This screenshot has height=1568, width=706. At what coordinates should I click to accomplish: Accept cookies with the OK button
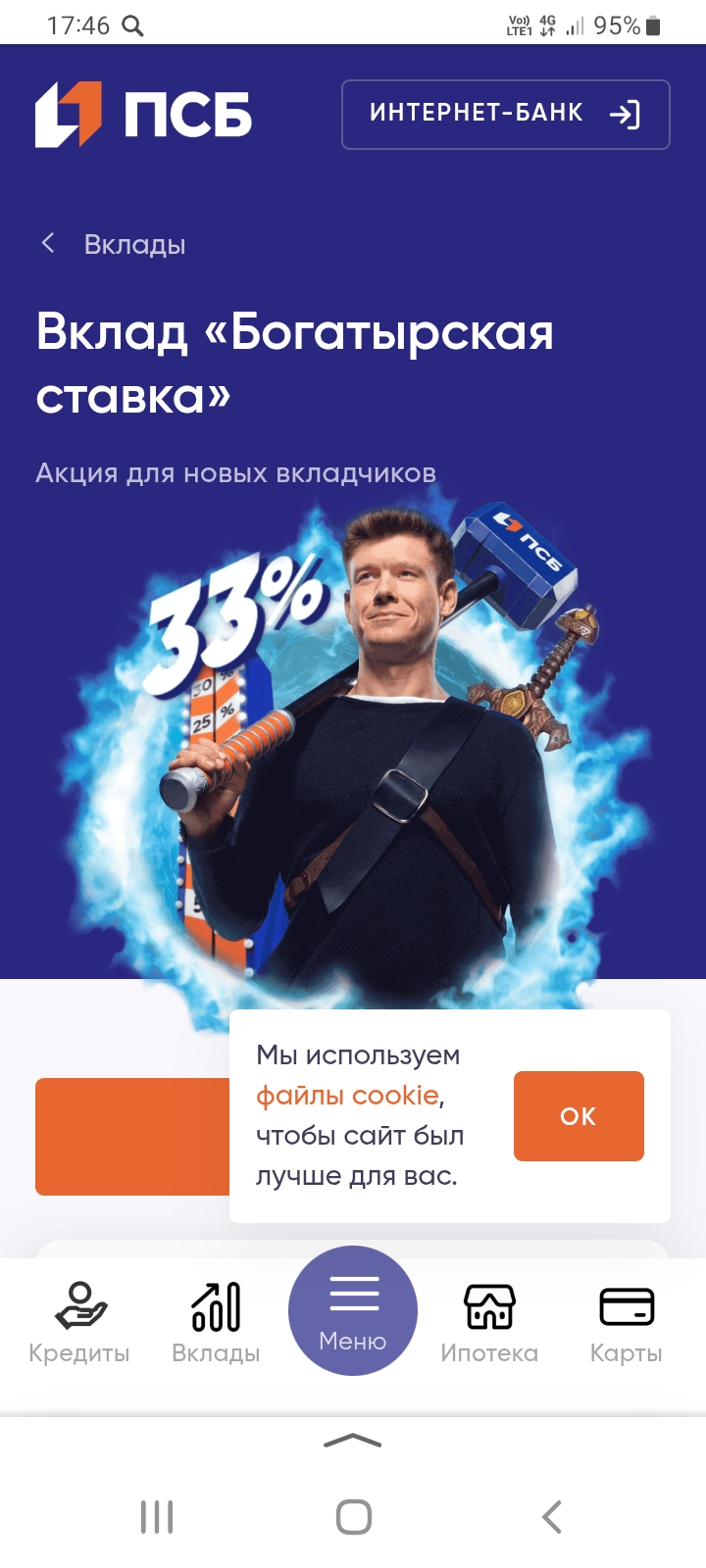pos(579,1116)
